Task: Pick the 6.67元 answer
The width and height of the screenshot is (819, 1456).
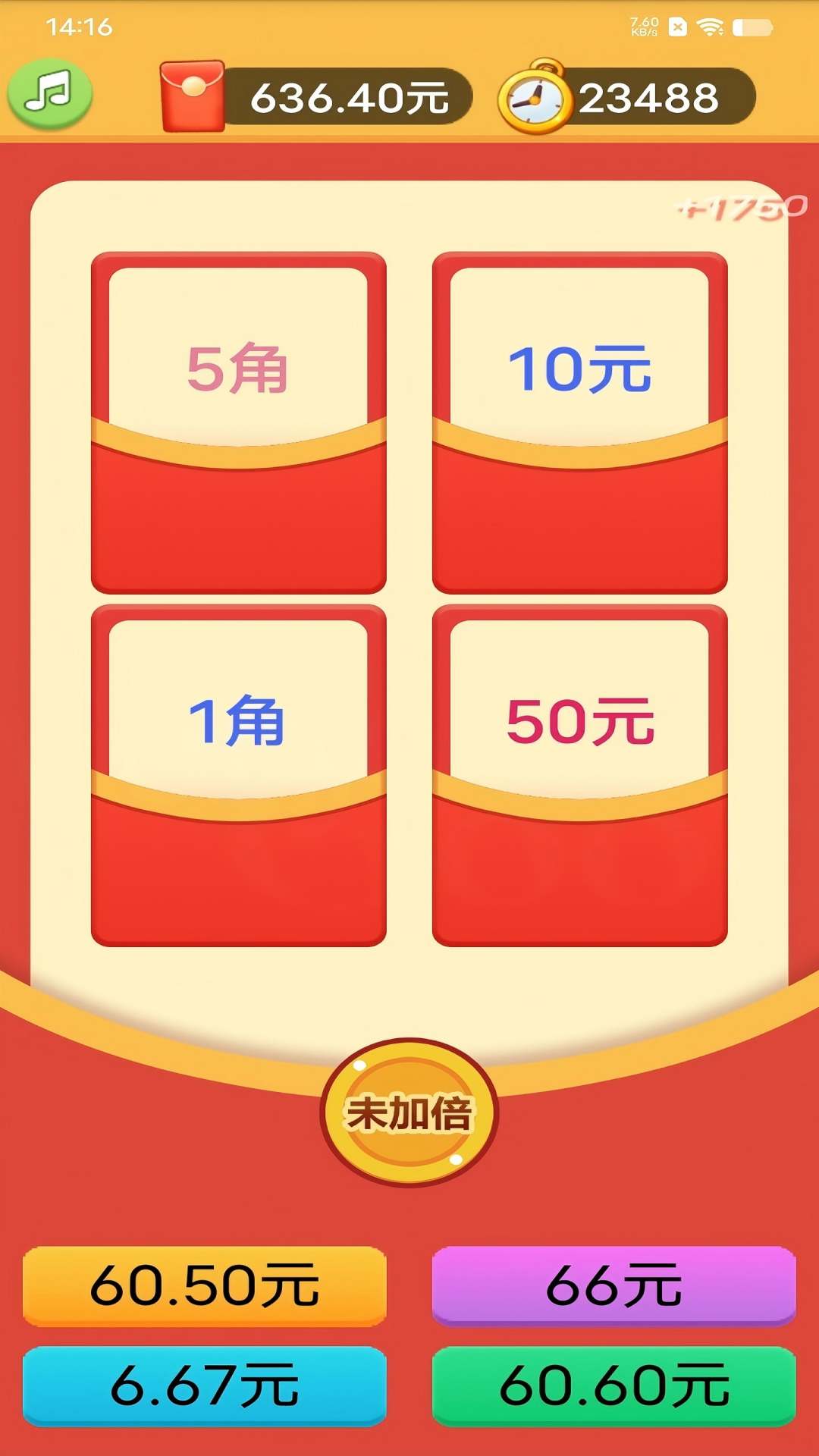Action: click(205, 1385)
